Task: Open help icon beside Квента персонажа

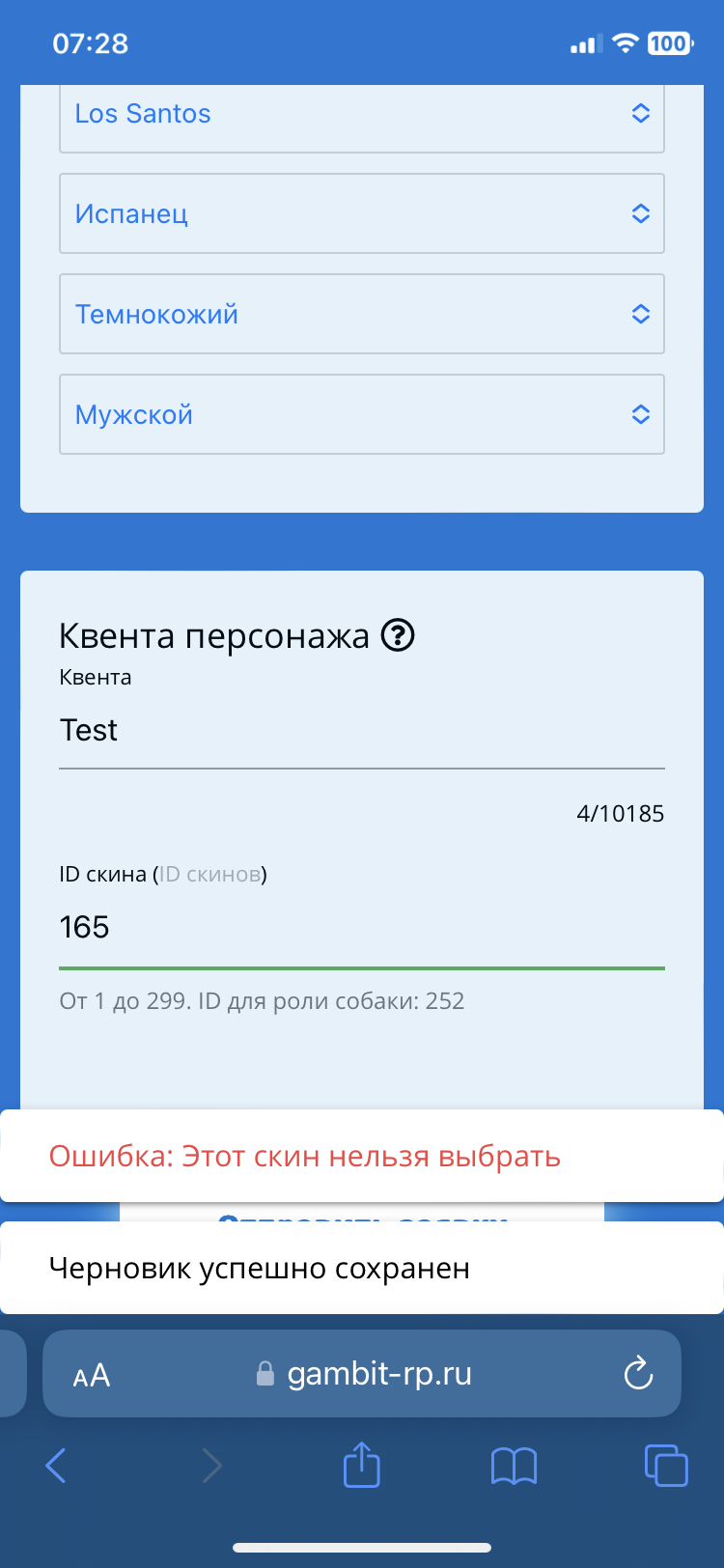Action: [x=398, y=635]
